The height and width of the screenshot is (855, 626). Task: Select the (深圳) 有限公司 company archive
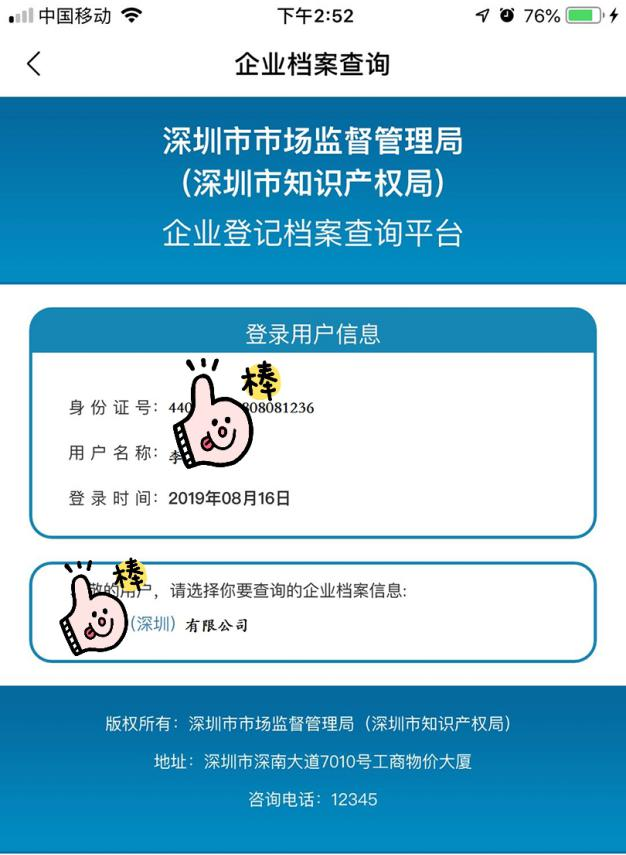(190, 625)
